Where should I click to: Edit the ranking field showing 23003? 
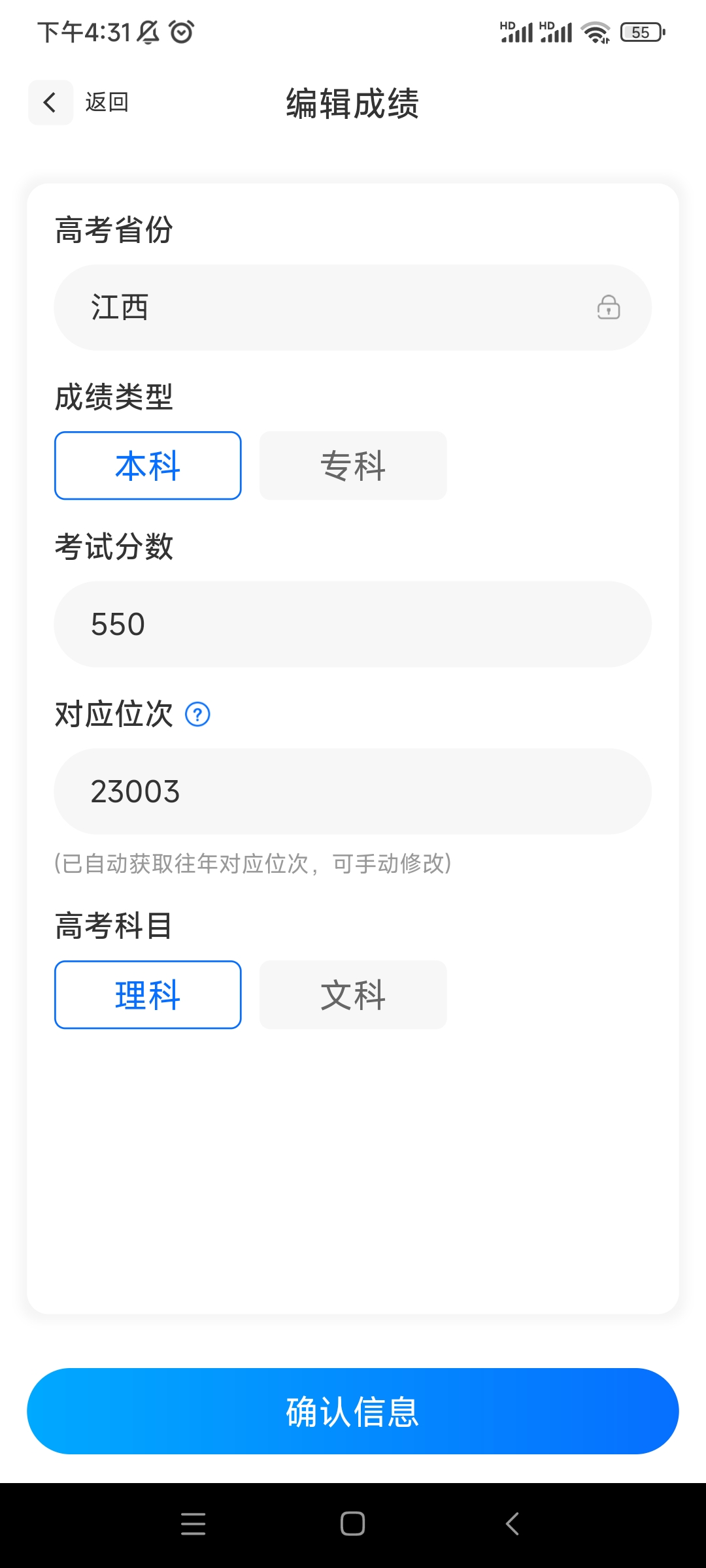point(352,791)
